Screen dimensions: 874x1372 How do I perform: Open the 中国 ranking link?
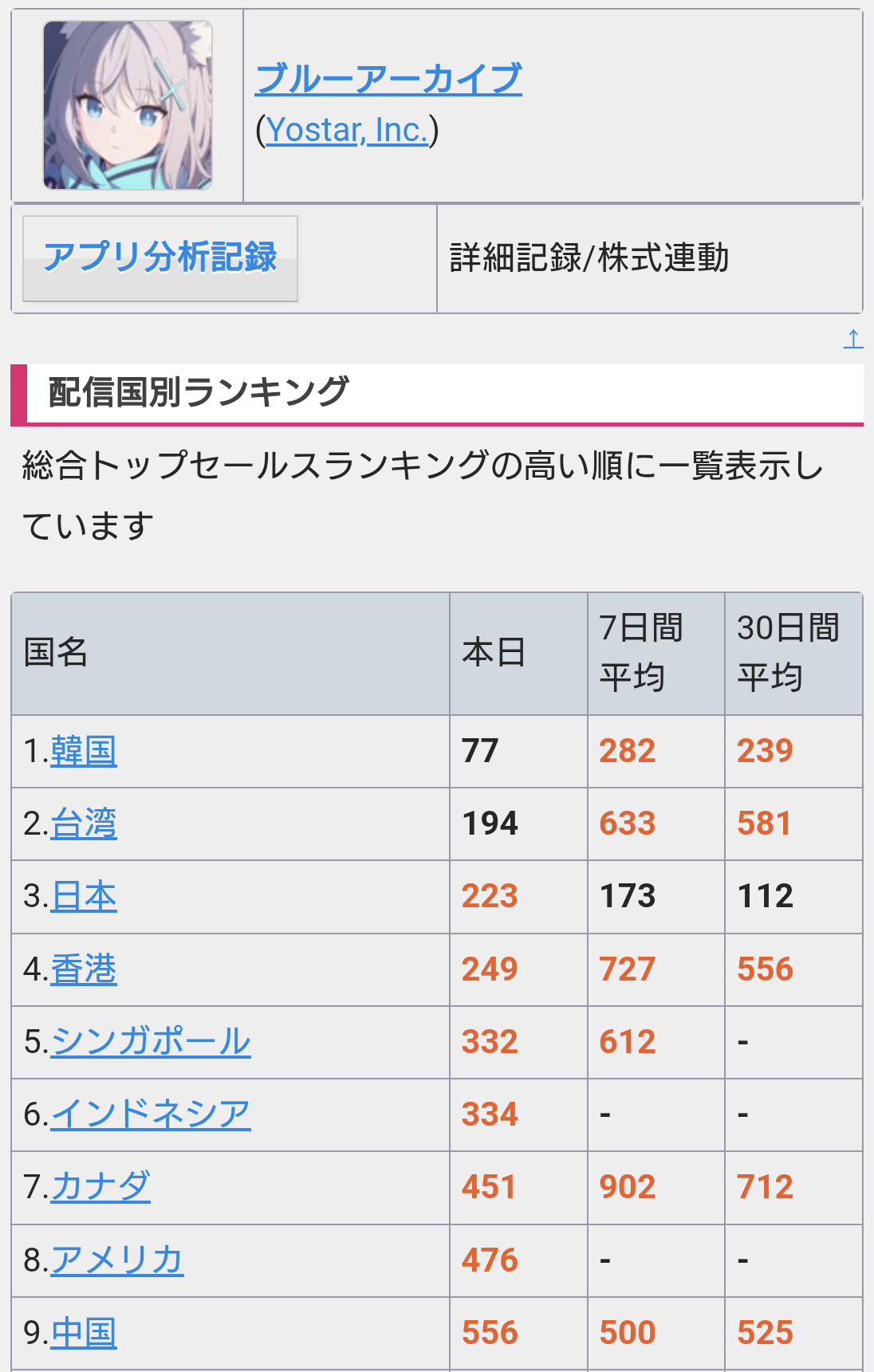click(84, 1333)
